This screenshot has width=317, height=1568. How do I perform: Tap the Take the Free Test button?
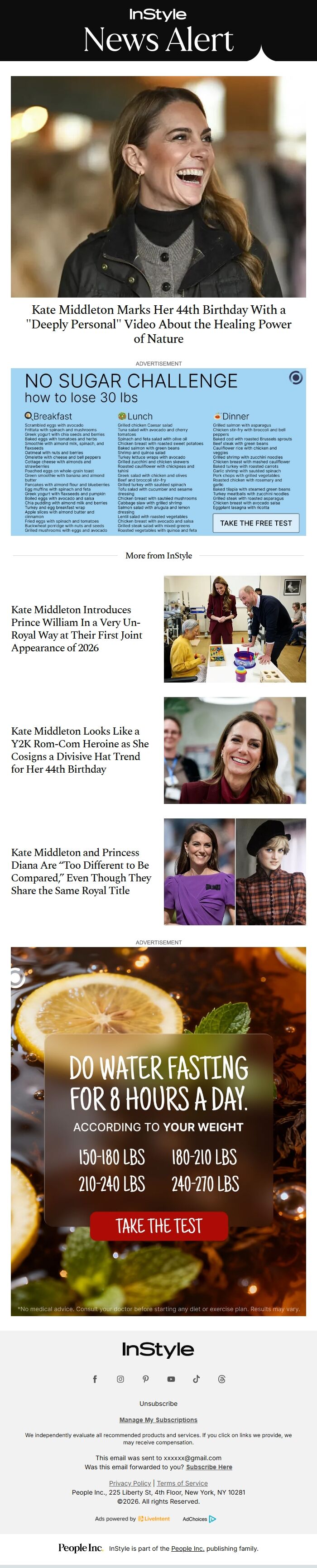(x=255, y=523)
